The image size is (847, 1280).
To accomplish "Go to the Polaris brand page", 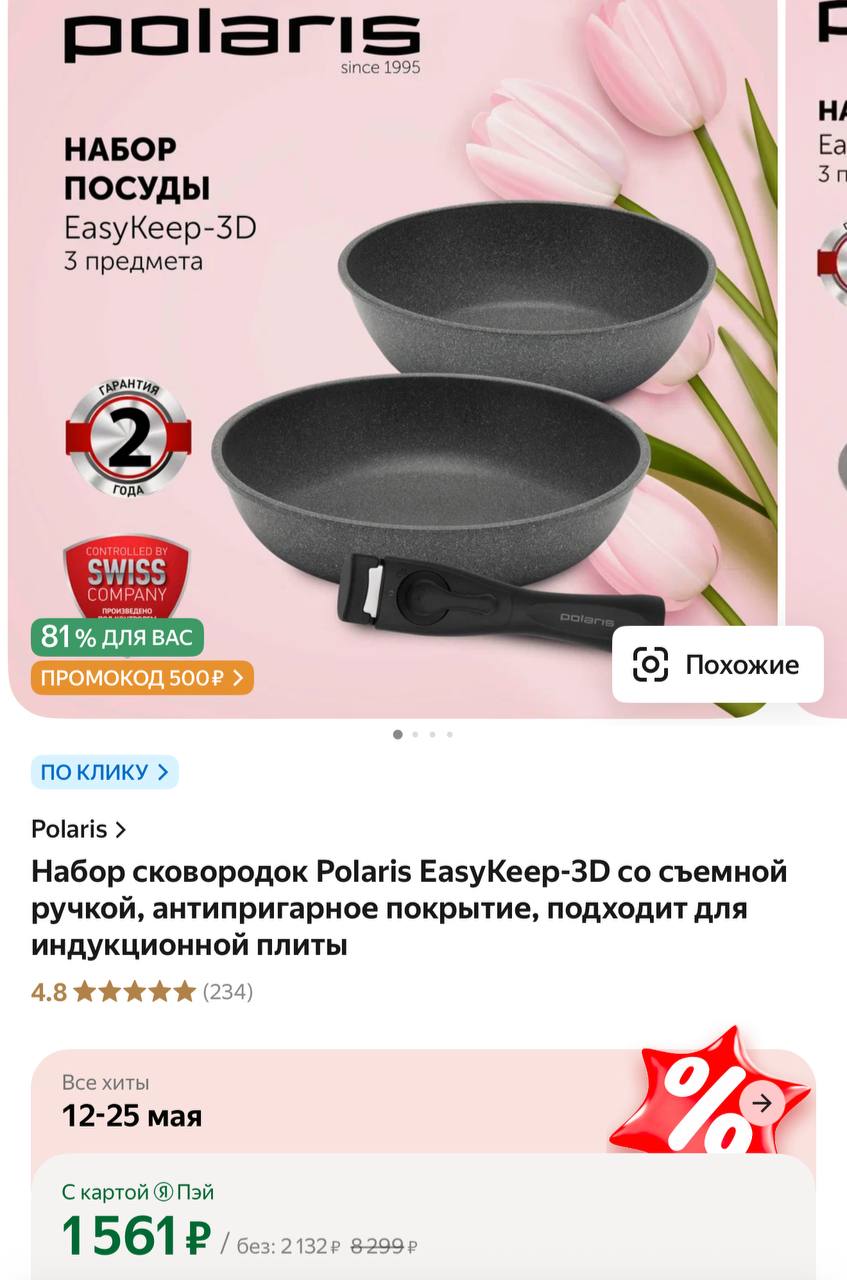I will (79, 829).
